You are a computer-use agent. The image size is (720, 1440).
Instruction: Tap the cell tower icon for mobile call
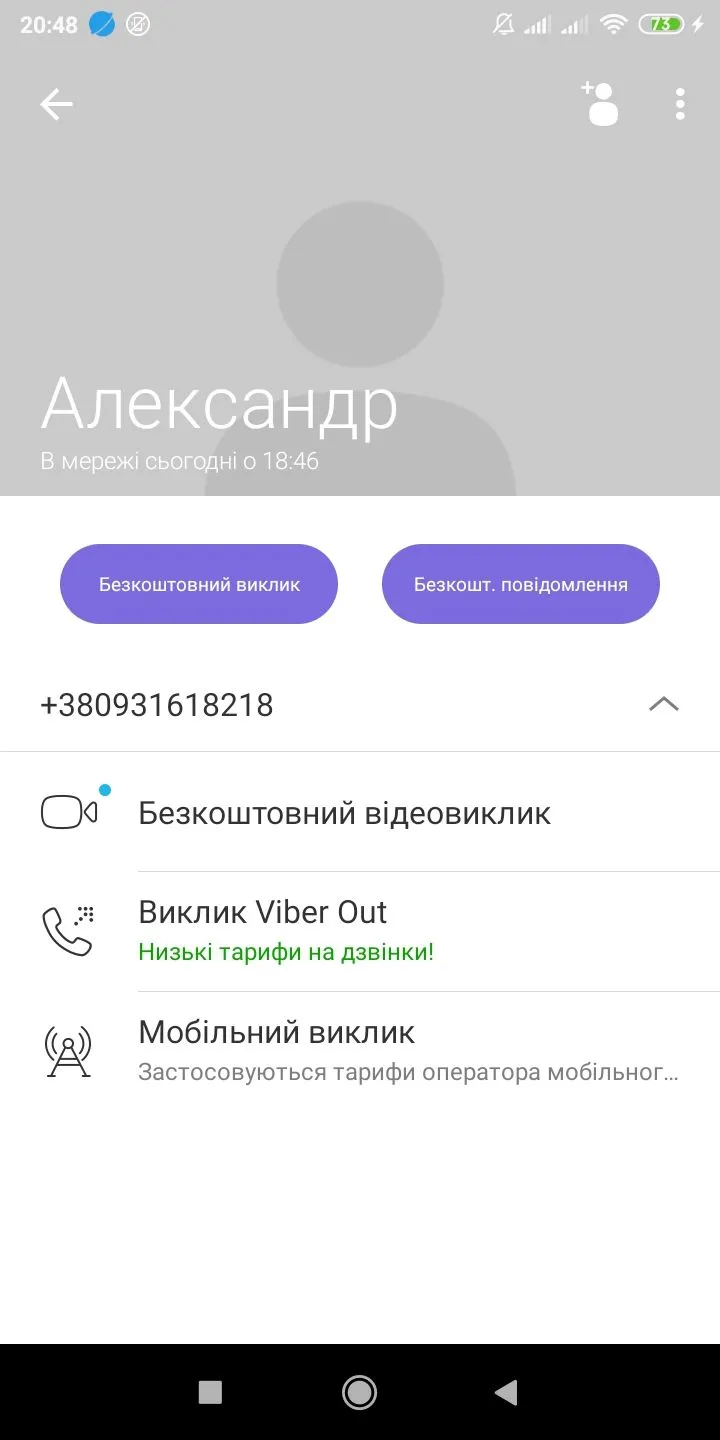point(66,1048)
